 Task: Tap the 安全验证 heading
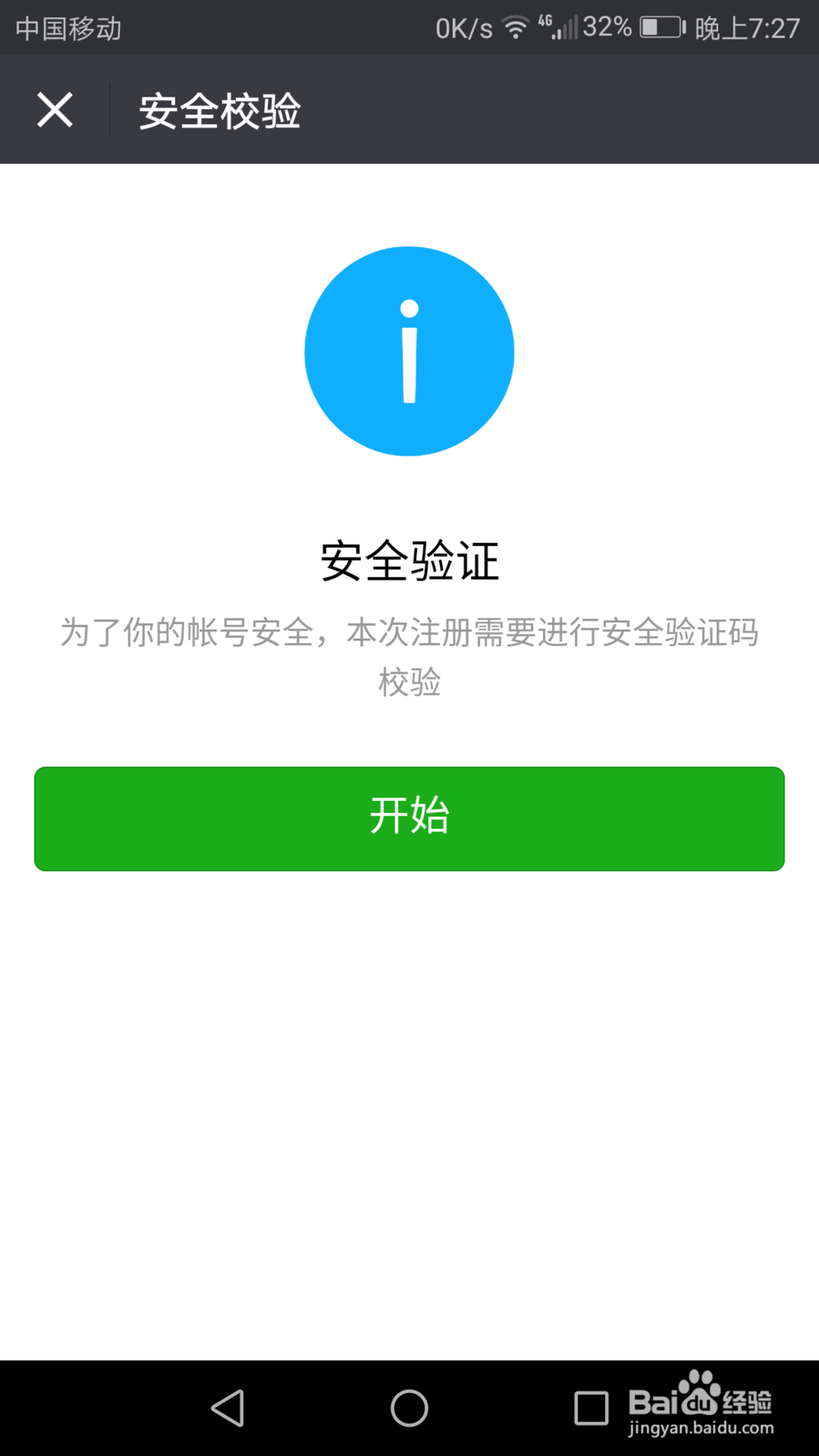click(x=409, y=562)
